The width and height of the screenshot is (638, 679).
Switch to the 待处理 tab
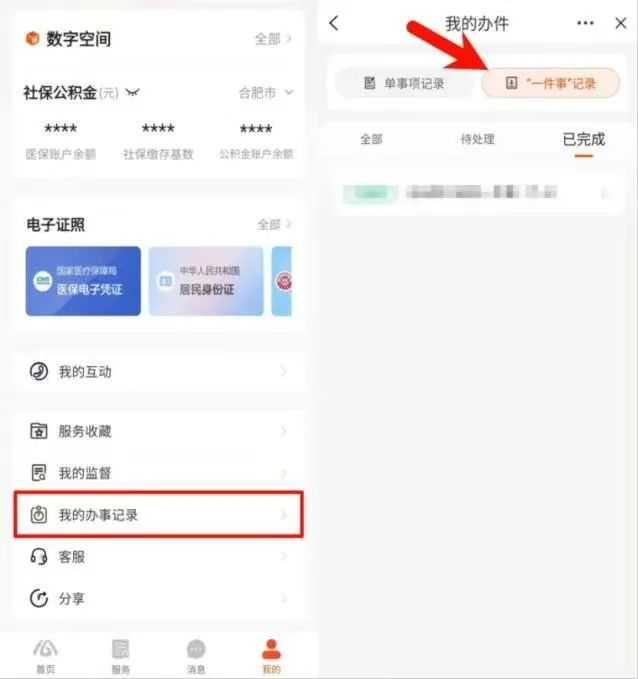(x=477, y=139)
